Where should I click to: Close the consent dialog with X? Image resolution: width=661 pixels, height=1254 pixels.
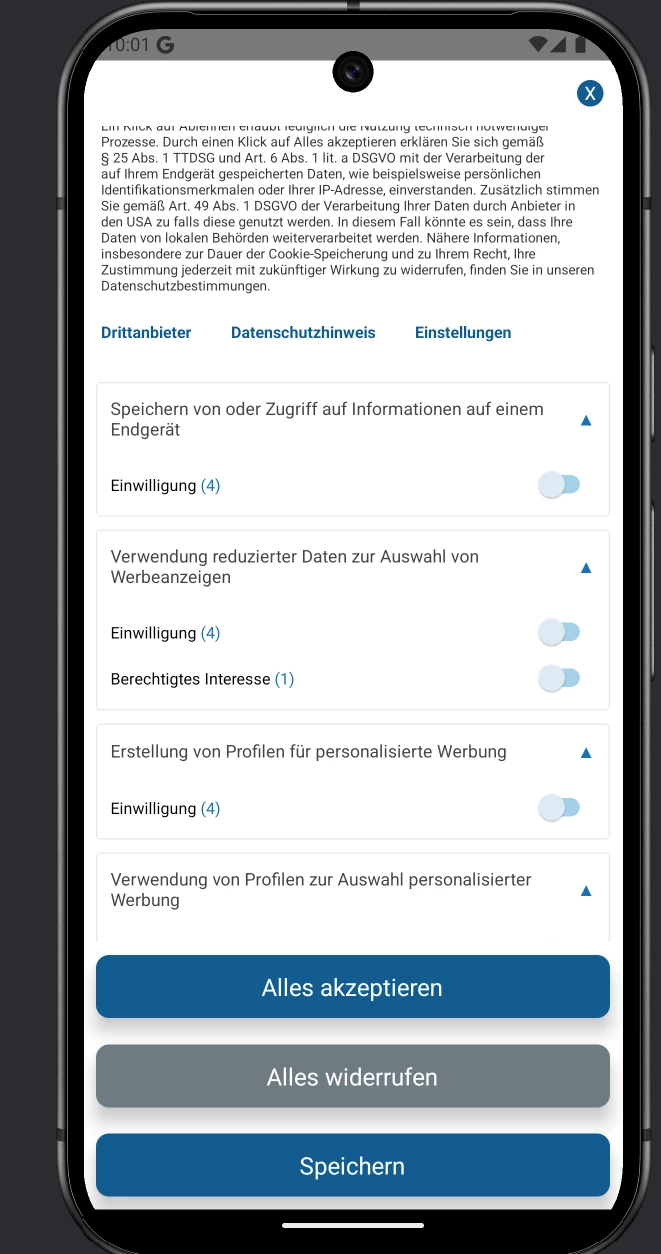coord(590,94)
